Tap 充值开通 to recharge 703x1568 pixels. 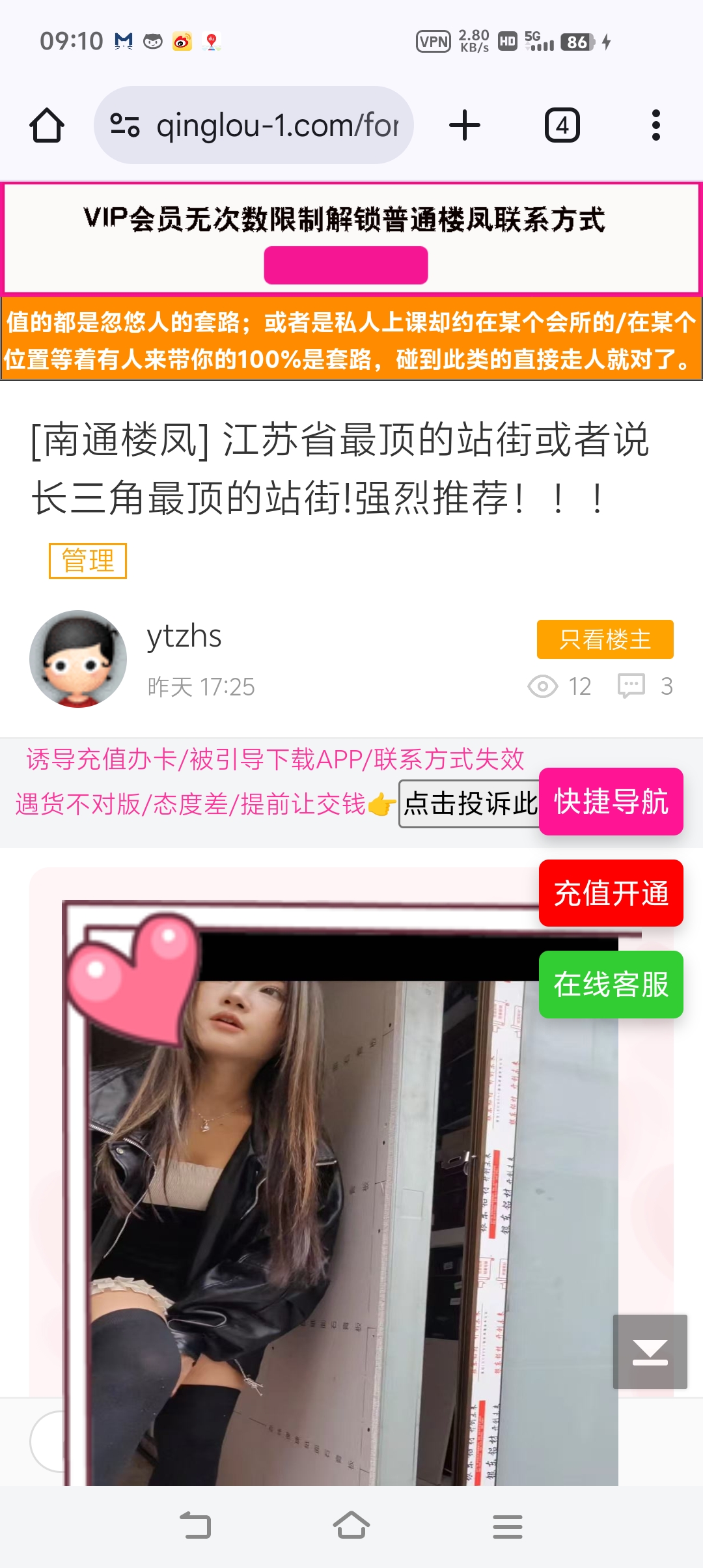tap(611, 893)
